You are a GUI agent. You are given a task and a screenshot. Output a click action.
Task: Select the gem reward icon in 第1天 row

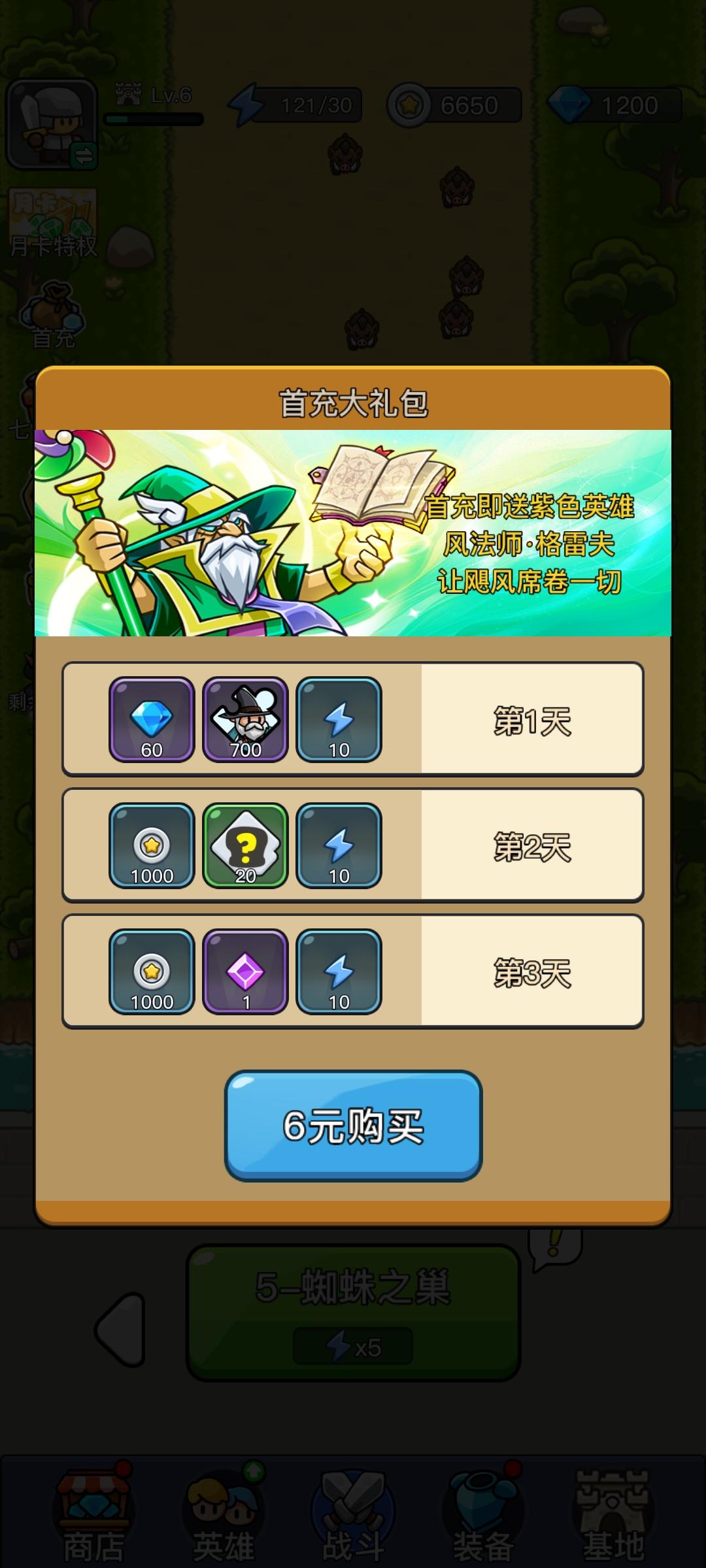pos(152,719)
